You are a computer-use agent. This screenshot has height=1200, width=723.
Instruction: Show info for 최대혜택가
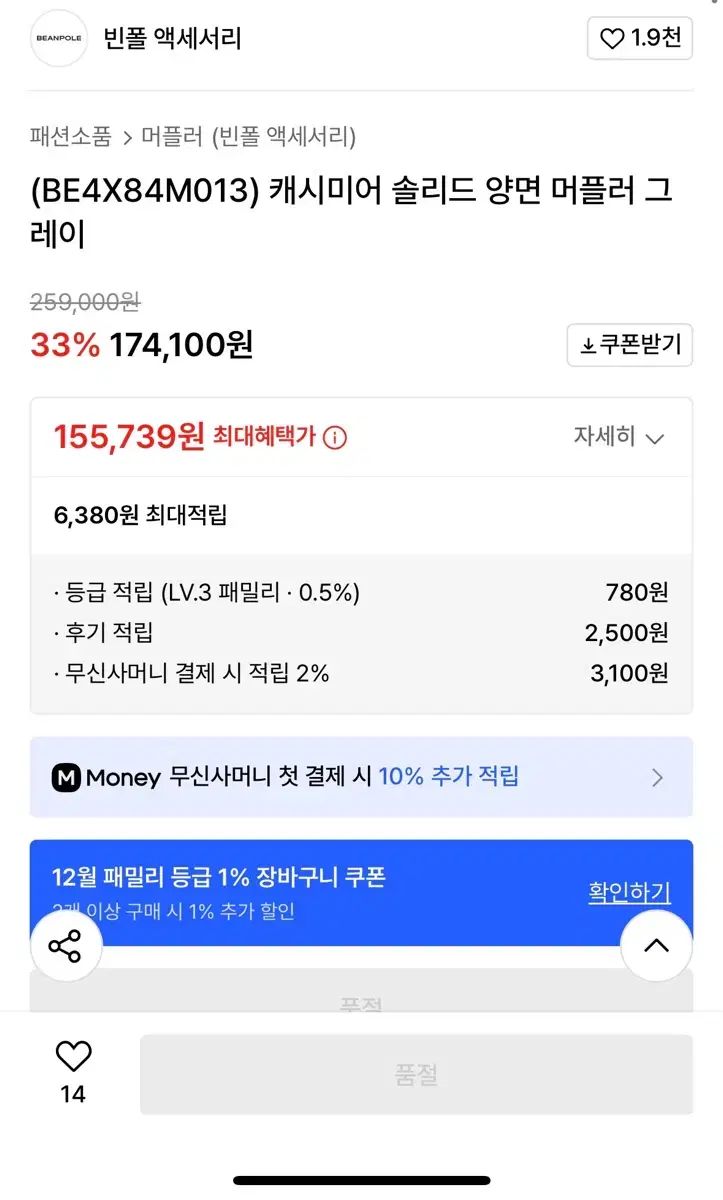336,437
